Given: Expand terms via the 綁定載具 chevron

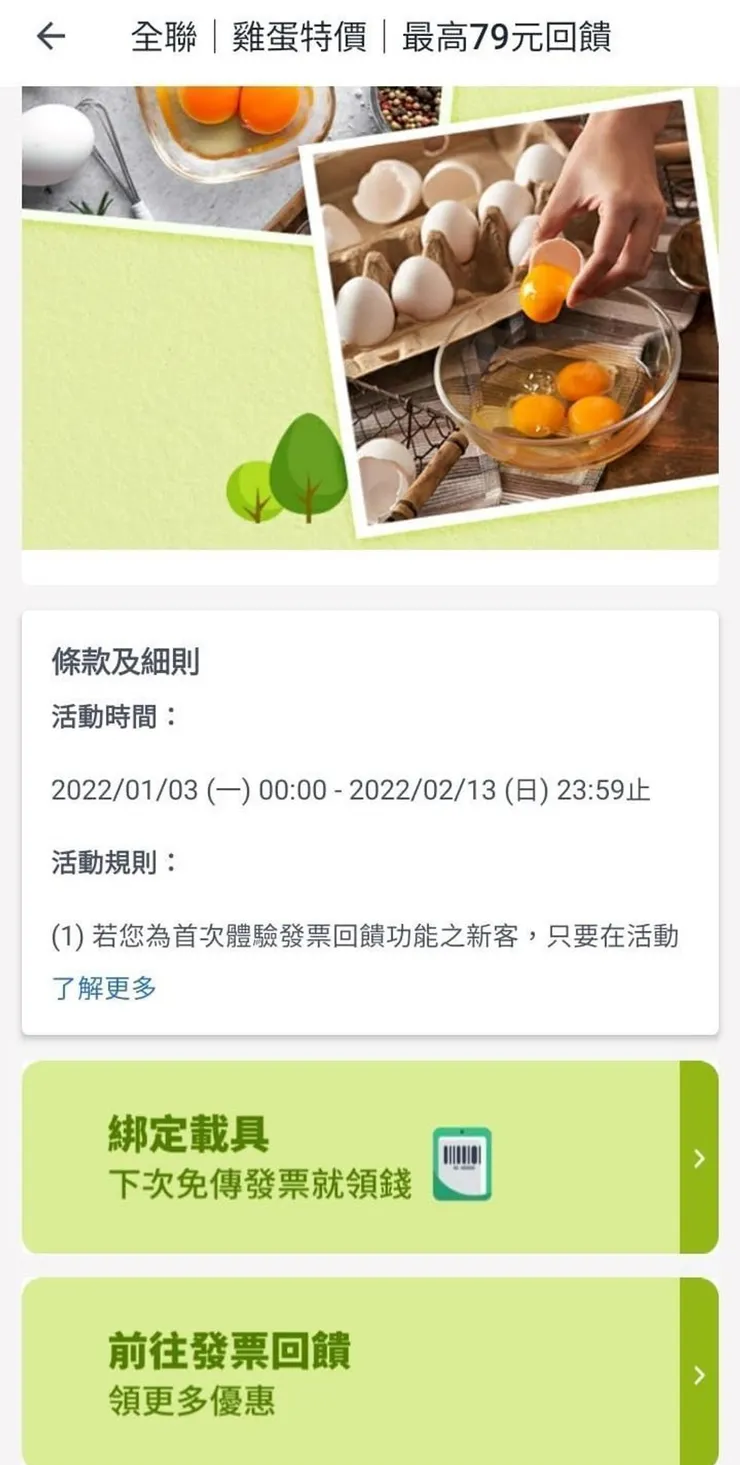Looking at the screenshot, I should tap(698, 1157).
